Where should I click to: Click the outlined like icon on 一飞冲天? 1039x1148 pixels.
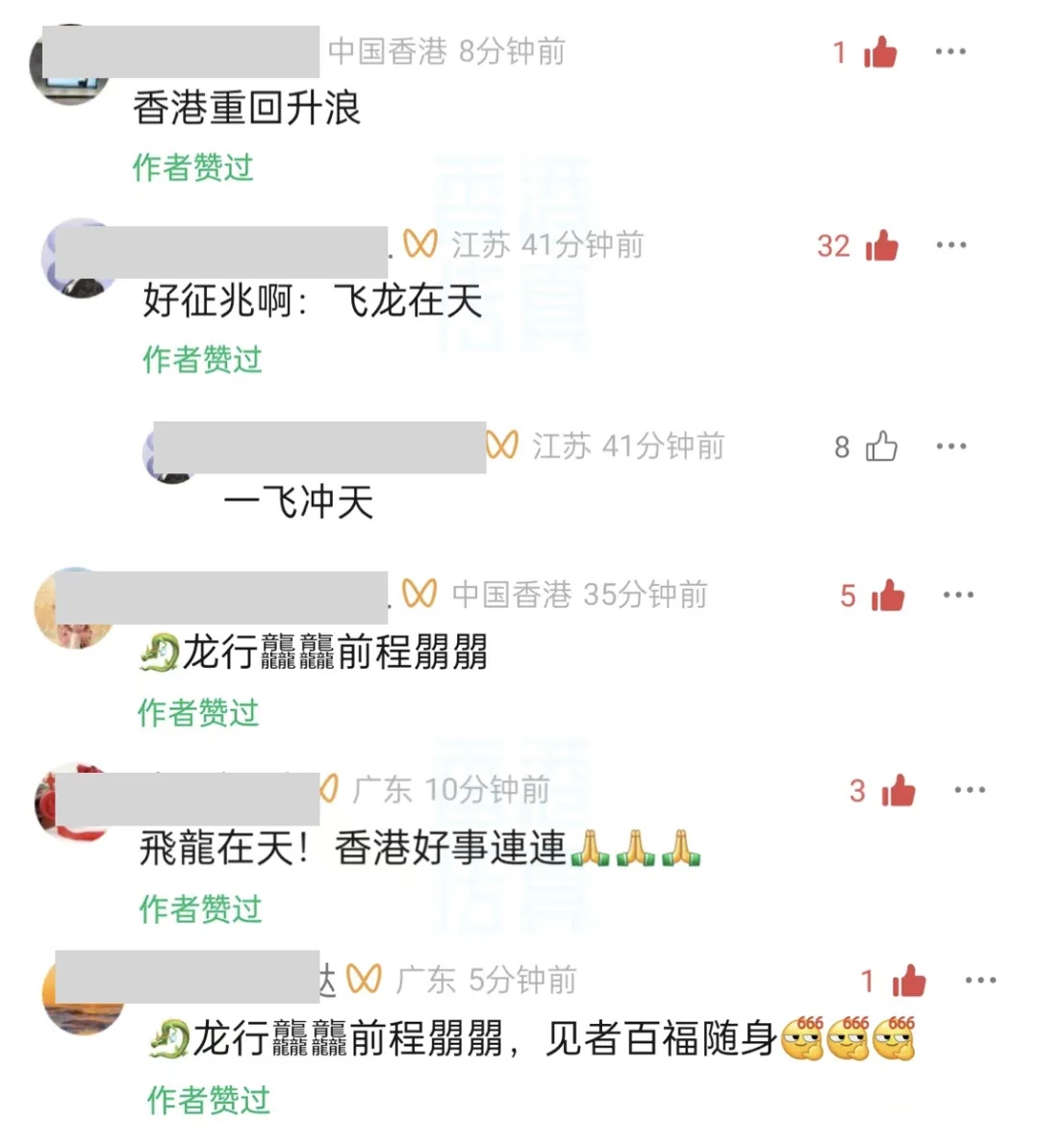[x=881, y=446]
